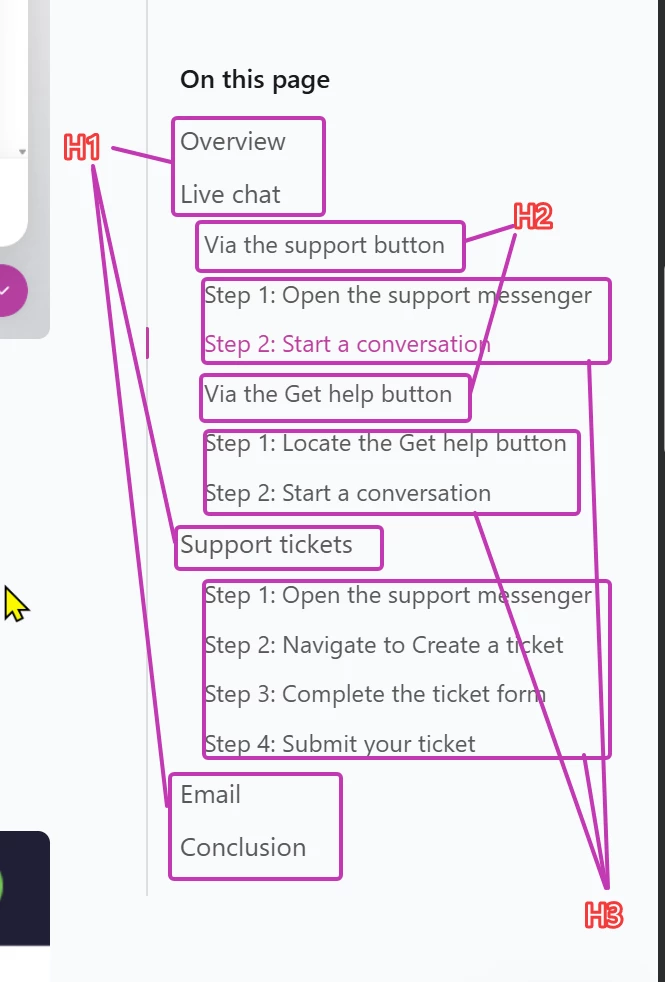Screen dimensions: 665x982
Task: Jump to the Overview section
Action: [233, 142]
